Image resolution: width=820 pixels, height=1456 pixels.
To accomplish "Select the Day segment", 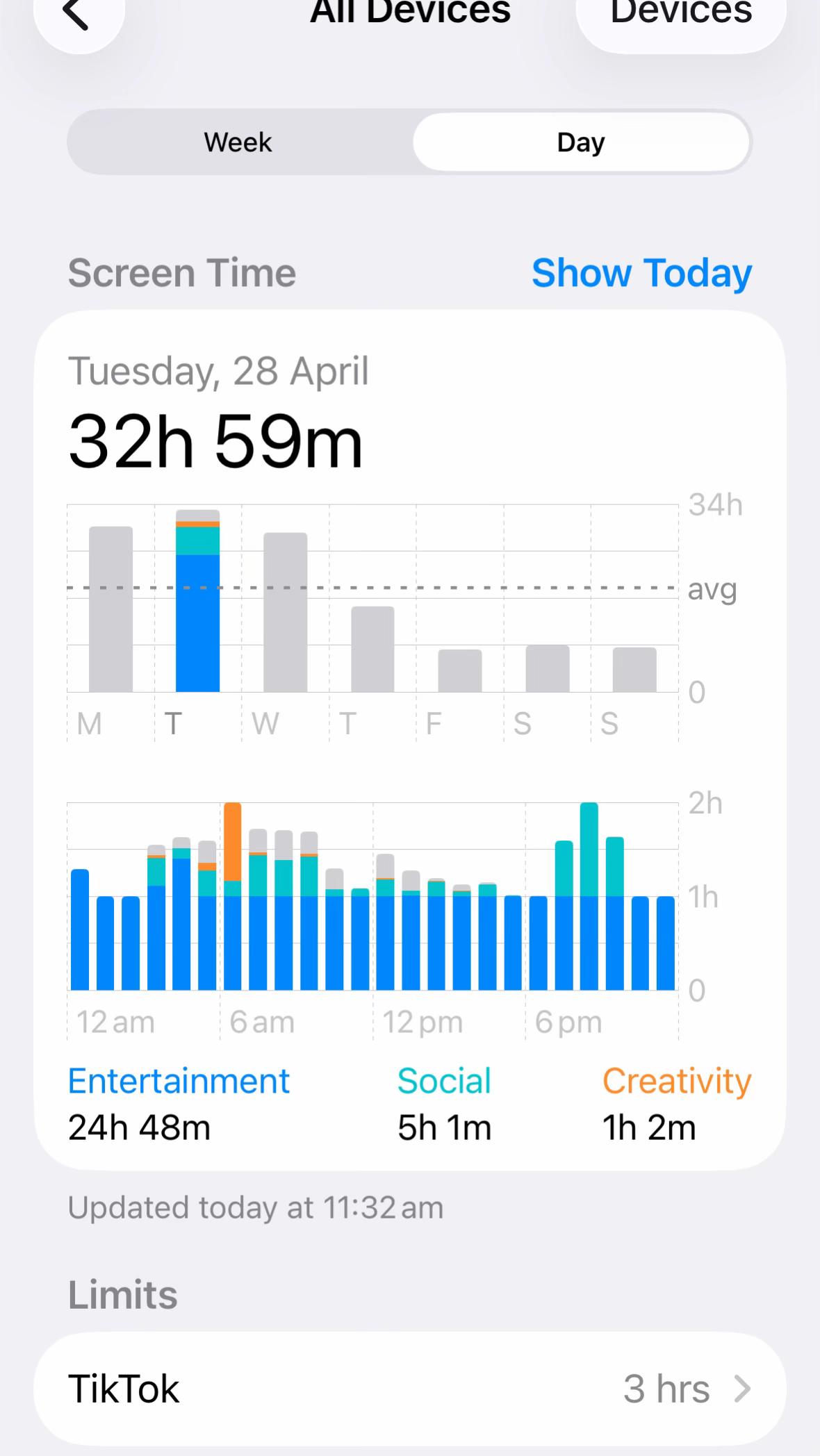I will [x=581, y=142].
